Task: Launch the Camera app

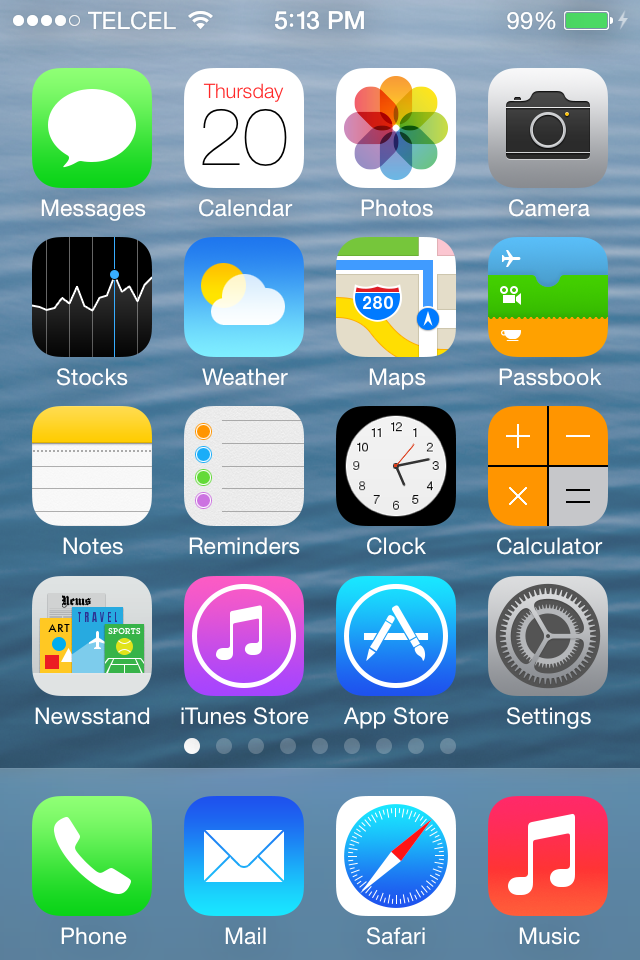Action: click(x=548, y=128)
